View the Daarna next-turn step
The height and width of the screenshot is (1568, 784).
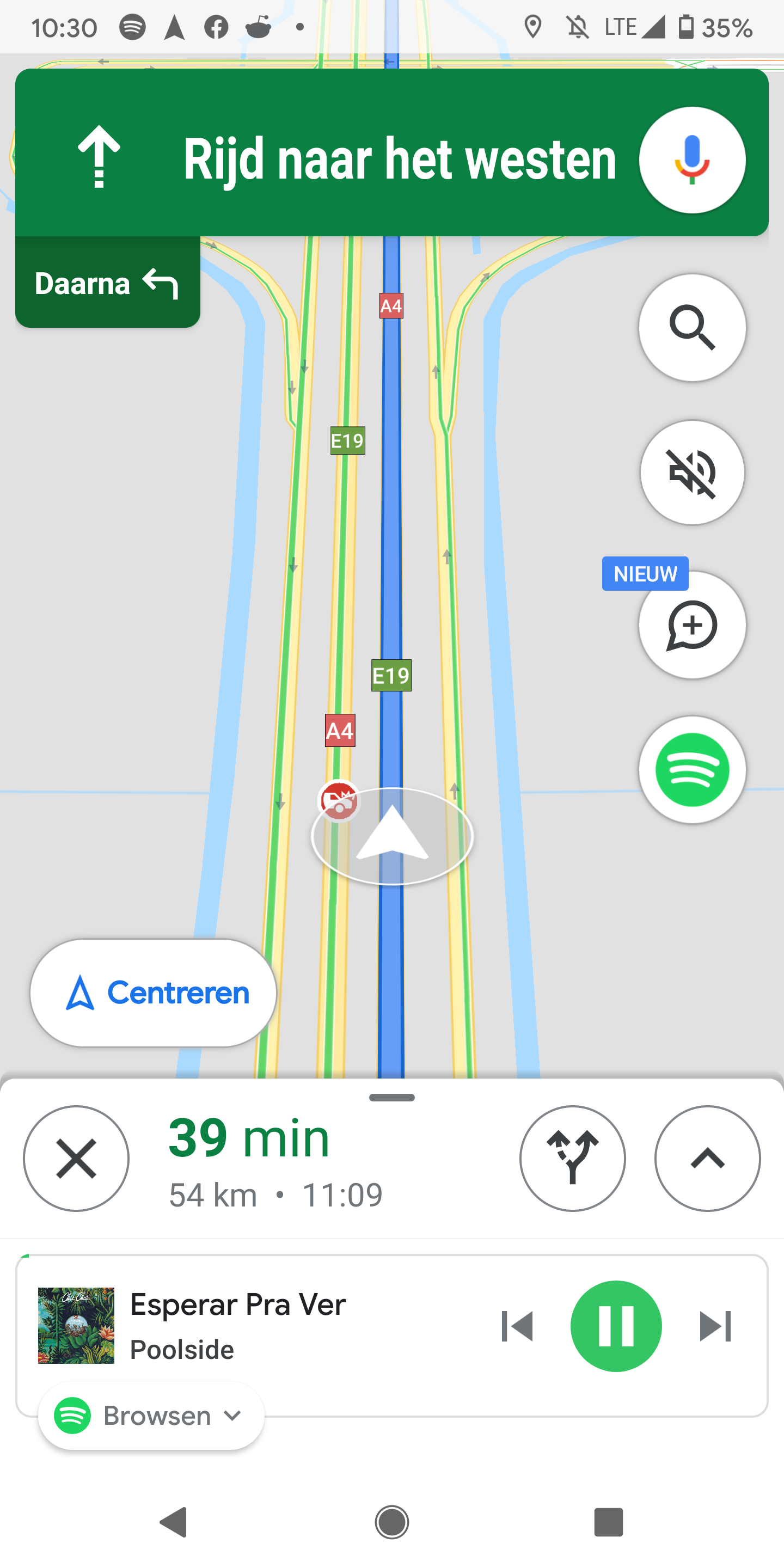[x=107, y=284]
